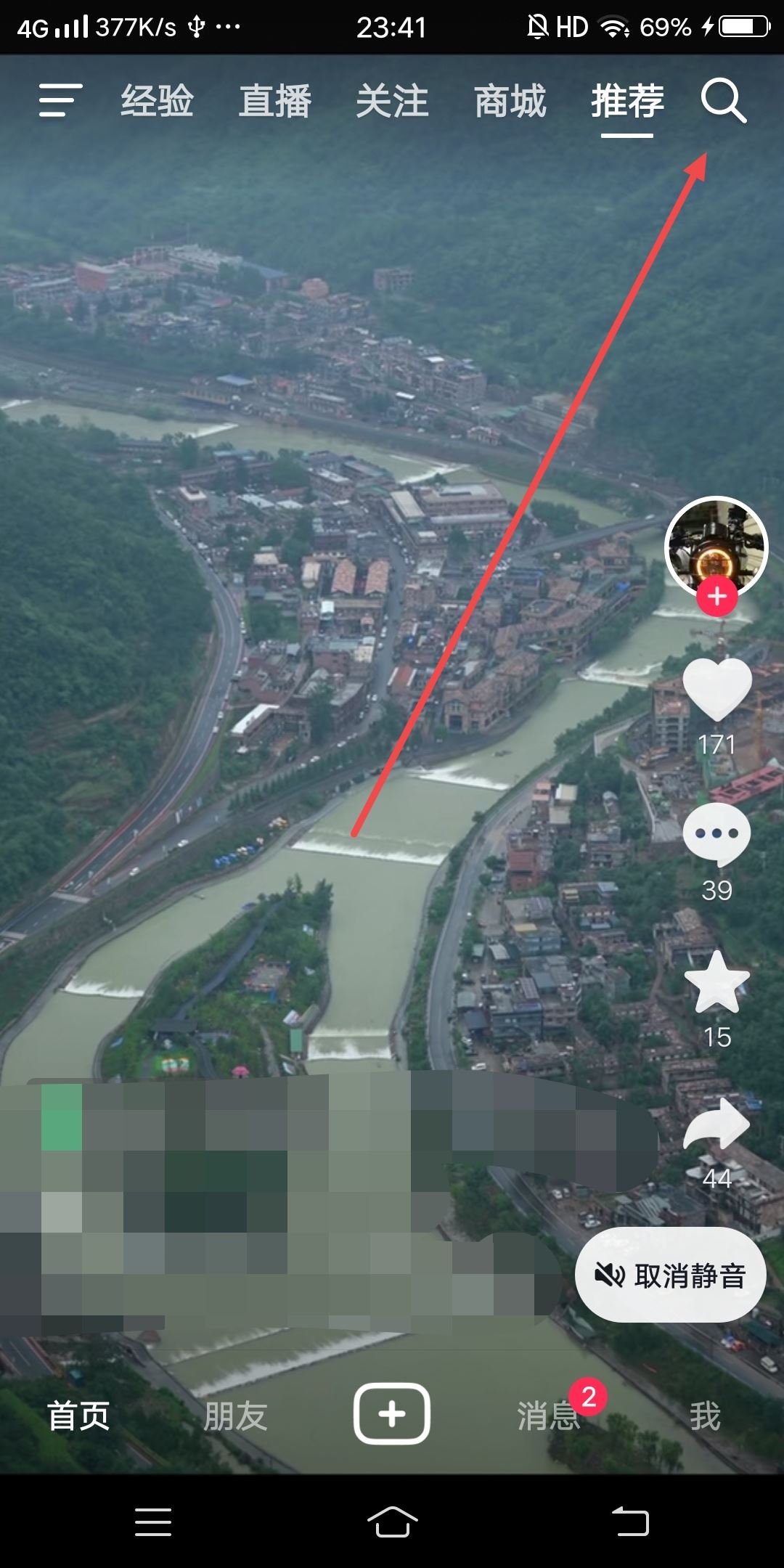
Task: Tap 取消静音 to unmute
Action: pyautogui.click(x=670, y=1275)
